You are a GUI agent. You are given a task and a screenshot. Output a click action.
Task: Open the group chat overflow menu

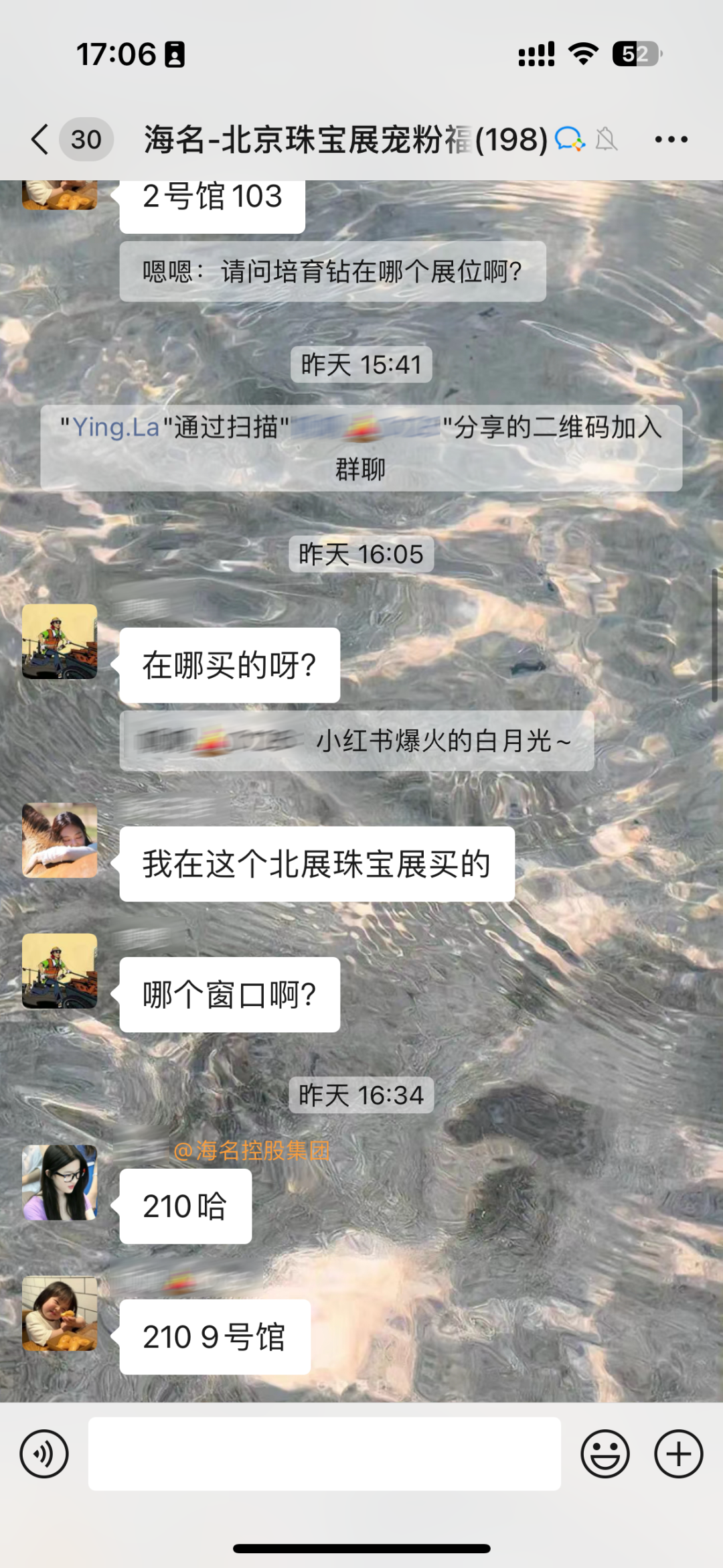671,139
